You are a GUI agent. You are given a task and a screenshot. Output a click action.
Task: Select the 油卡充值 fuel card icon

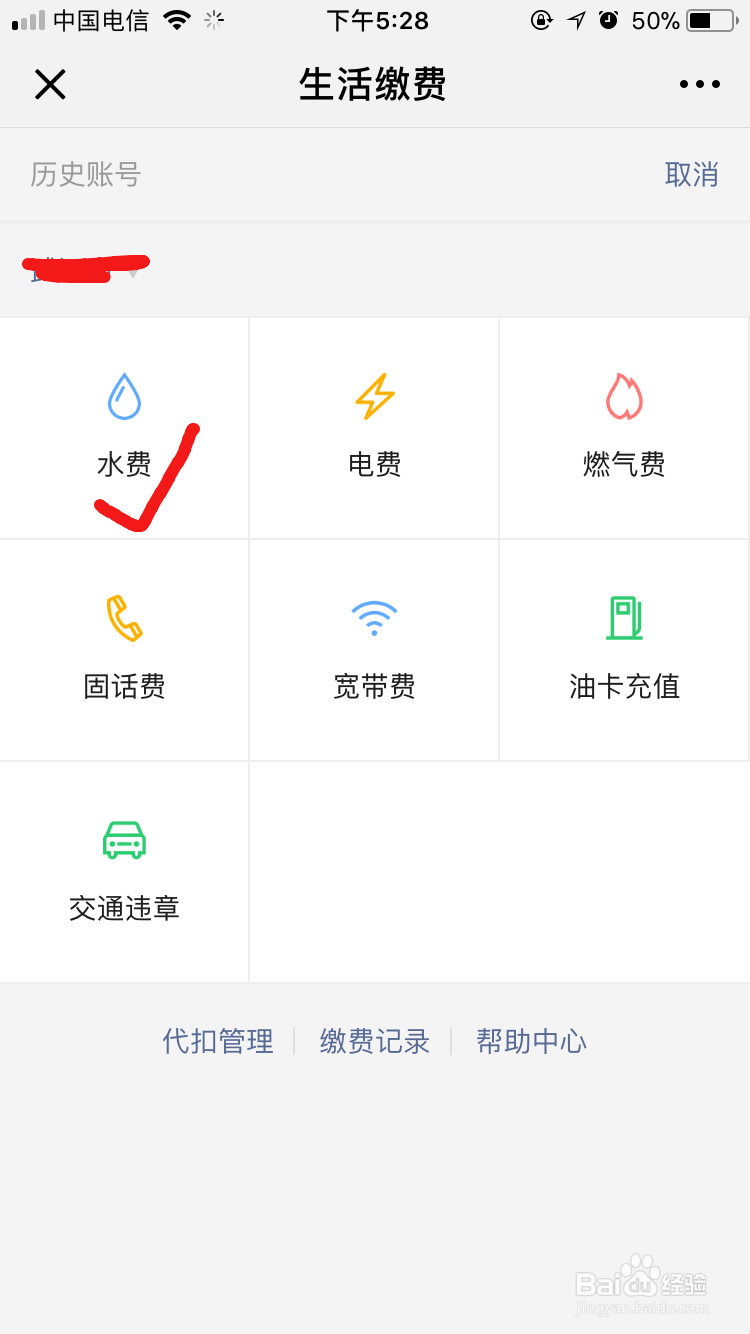[x=623, y=650]
